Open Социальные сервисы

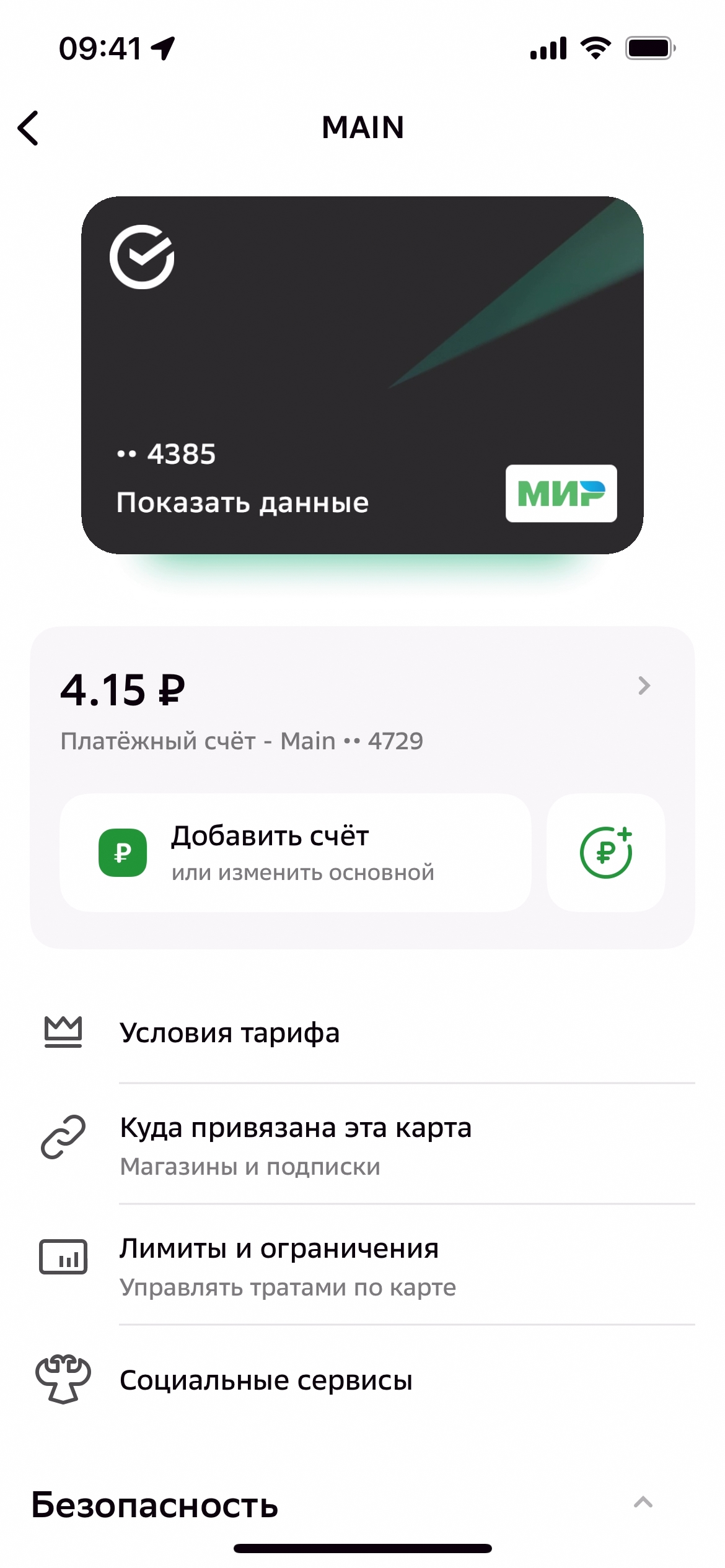point(362,1380)
